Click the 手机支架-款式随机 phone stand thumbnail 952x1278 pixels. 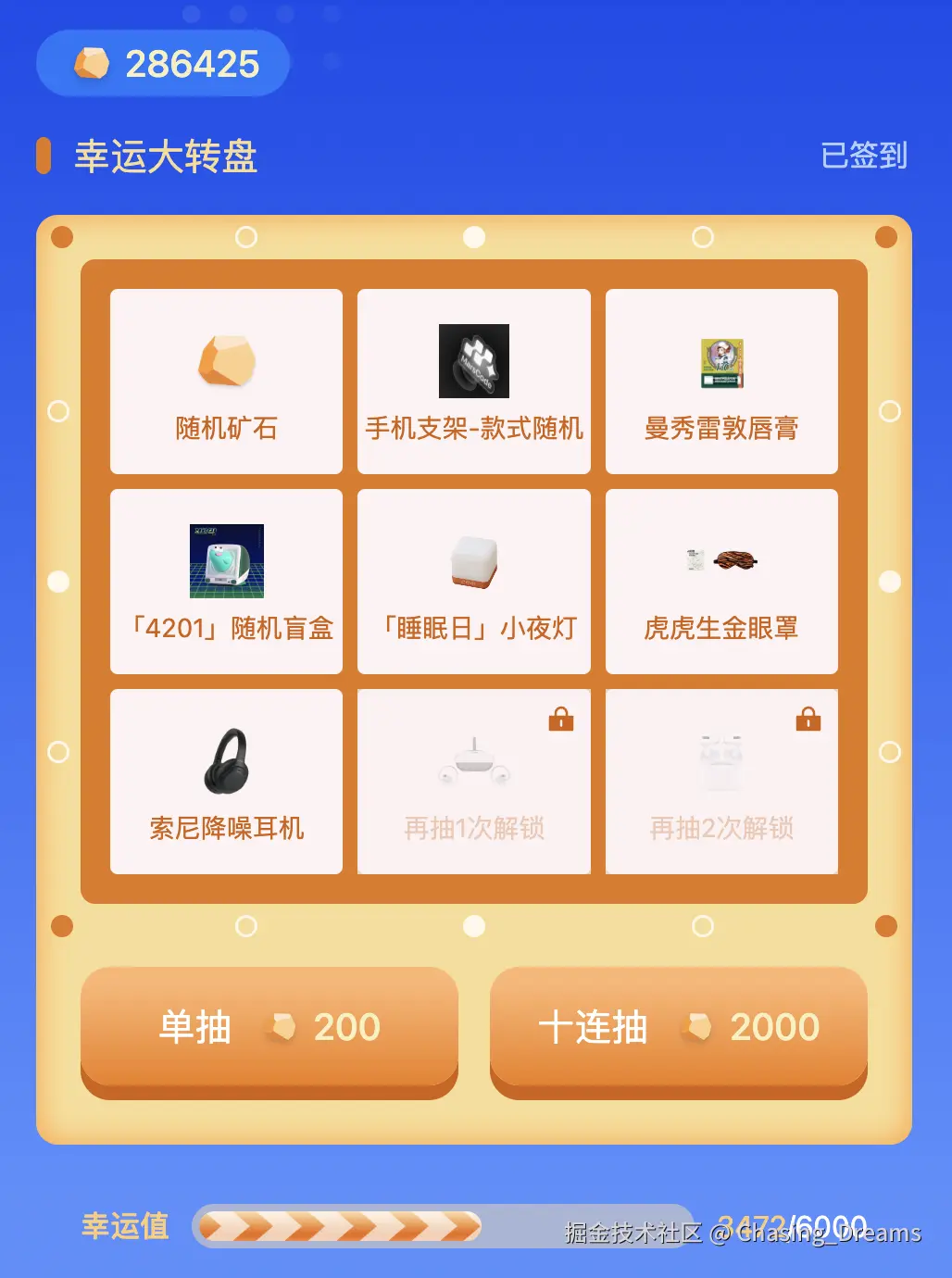click(x=473, y=362)
